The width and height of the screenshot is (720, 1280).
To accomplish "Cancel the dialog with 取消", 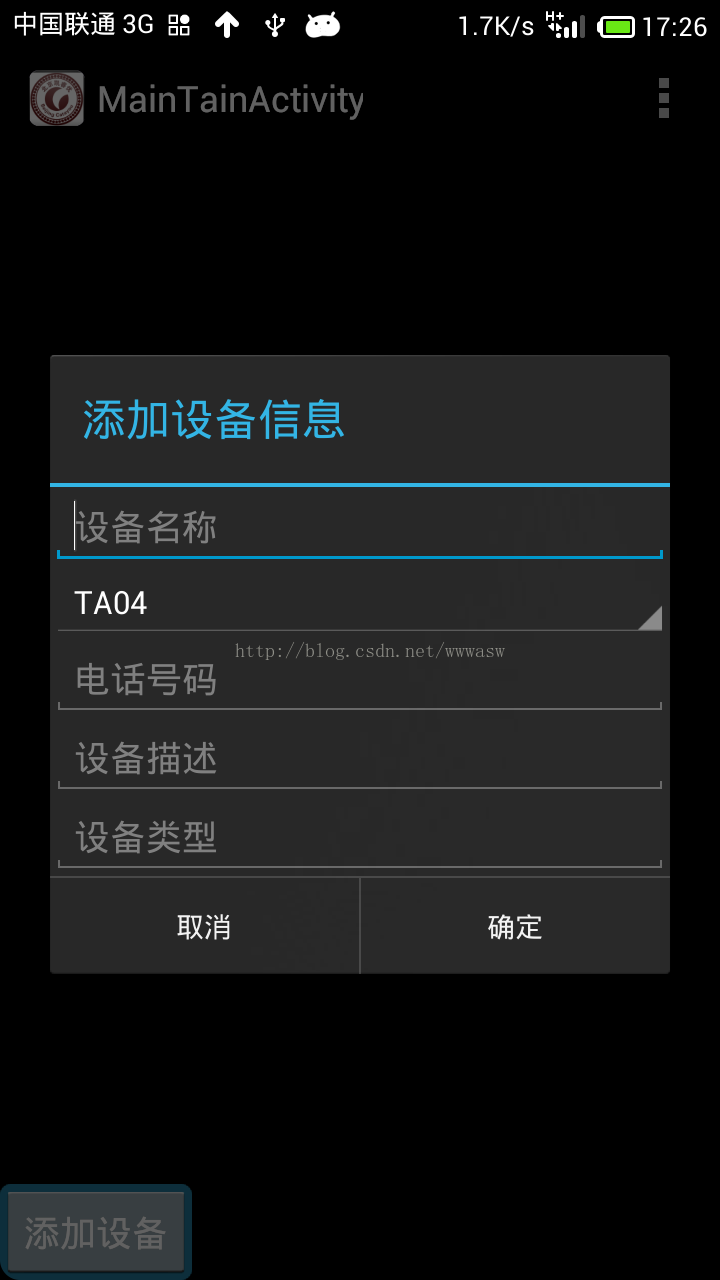I will pyautogui.click(x=204, y=927).
